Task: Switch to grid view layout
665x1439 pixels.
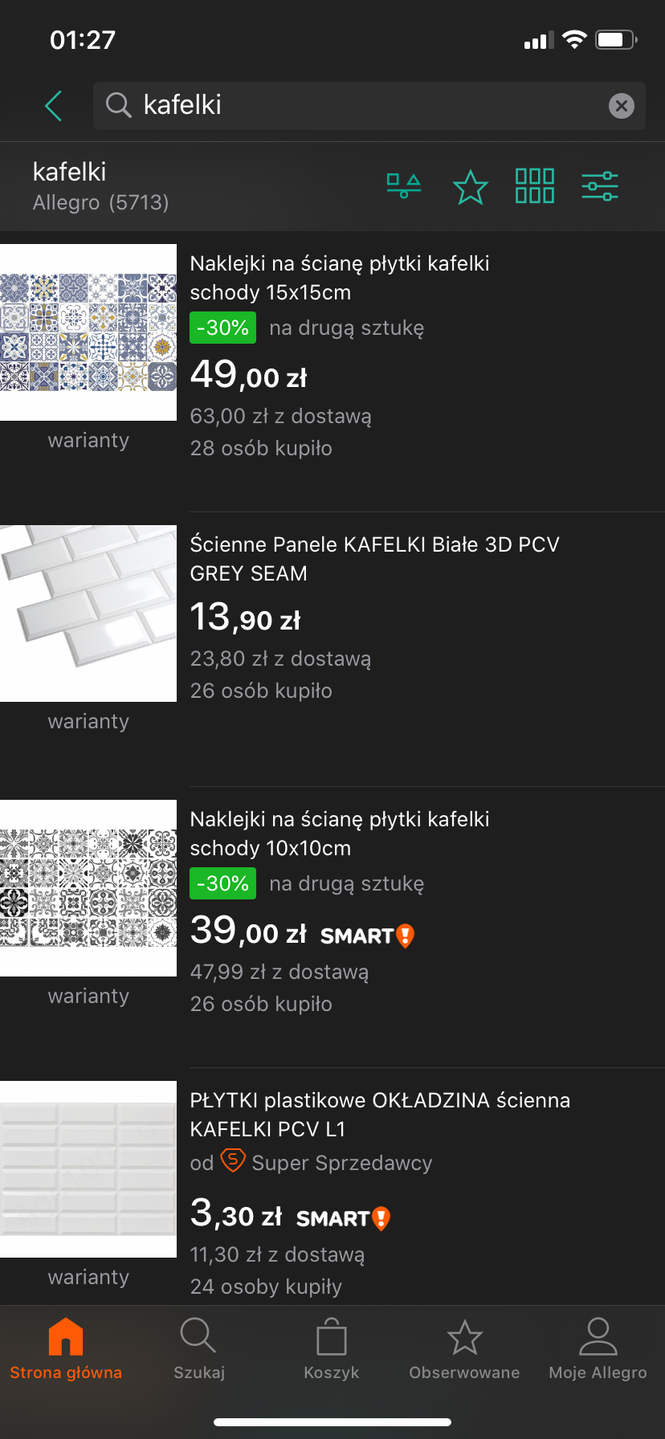Action: tap(535, 186)
